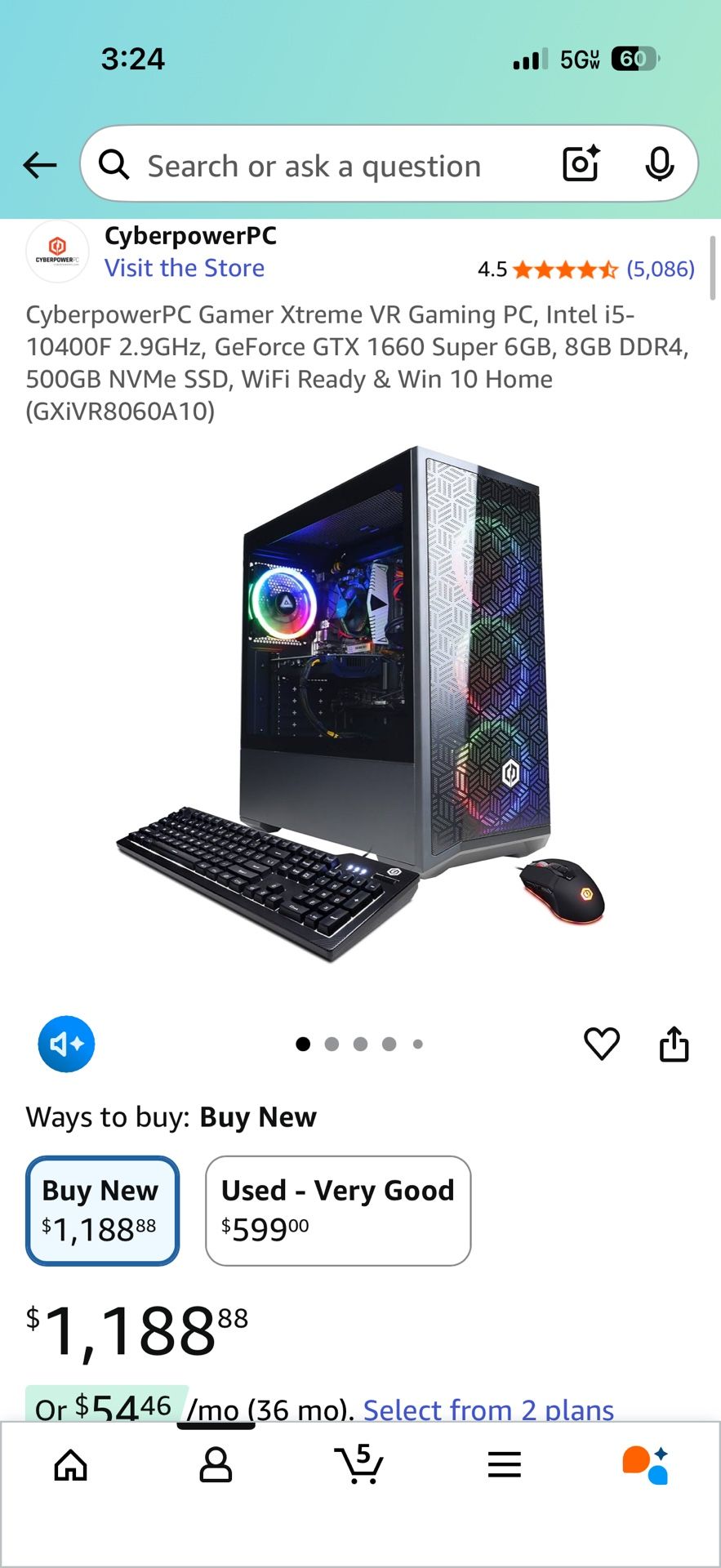Viewport: 721px width, 1568px height.
Task: Add item to wish list heart
Action: click(x=602, y=1044)
